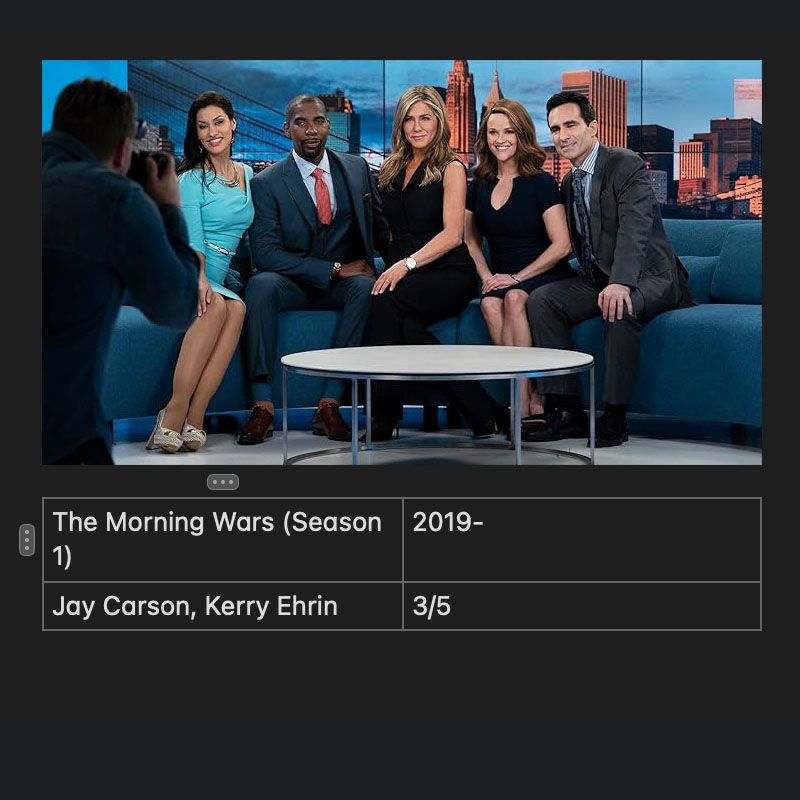Tap the column handle above the table
This screenshot has height=800, width=800.
tap(222, 482)
